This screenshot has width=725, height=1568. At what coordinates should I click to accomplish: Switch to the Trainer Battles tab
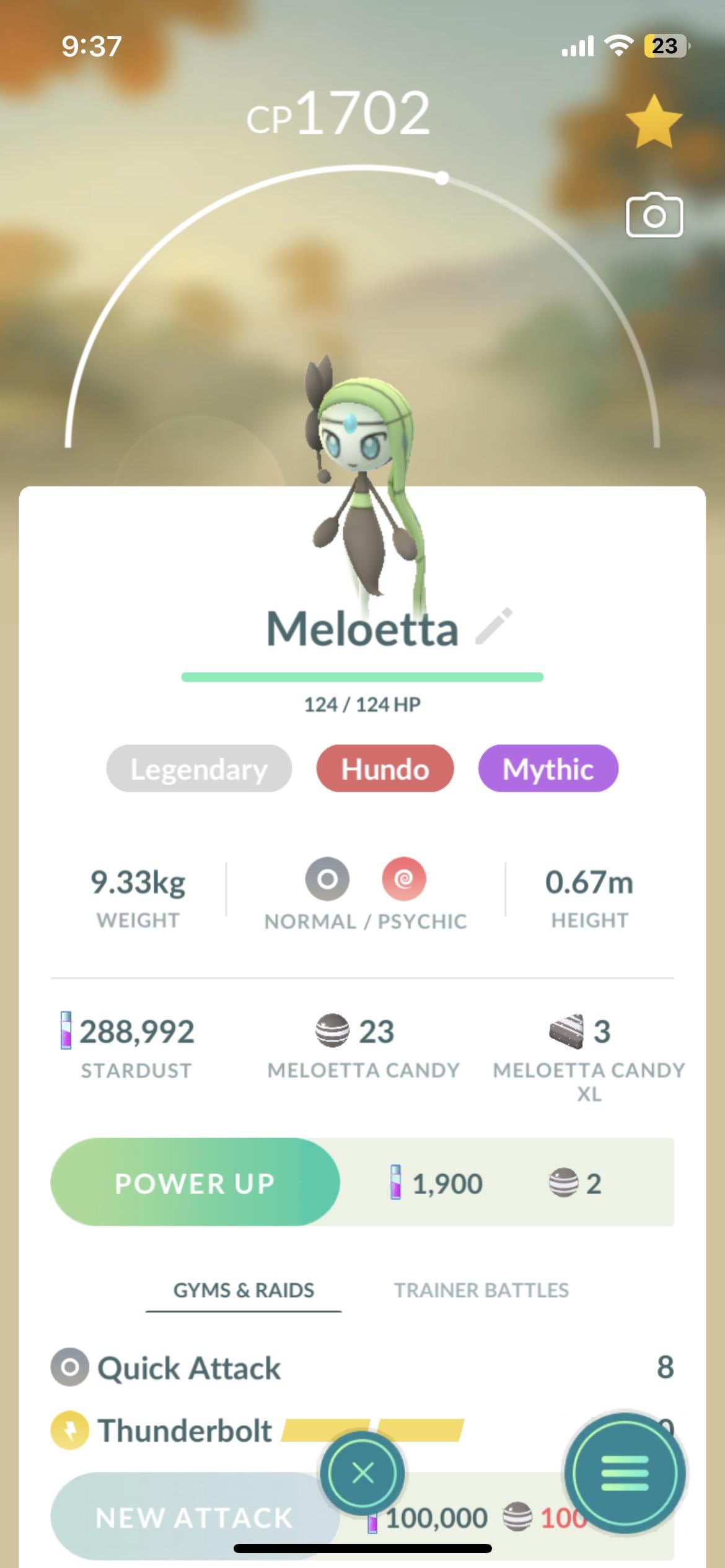point(481,1291)
